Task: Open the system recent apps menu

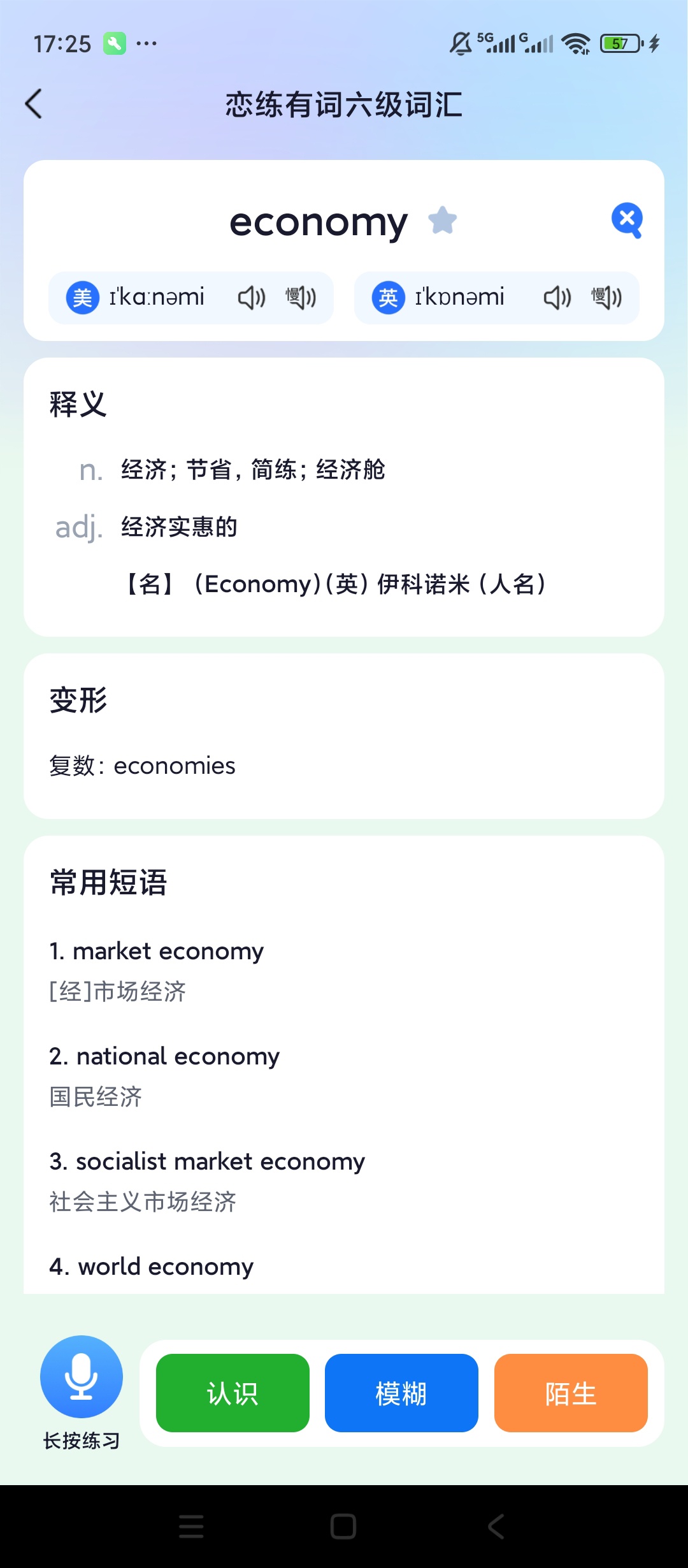Action: tap(191, 1527)
